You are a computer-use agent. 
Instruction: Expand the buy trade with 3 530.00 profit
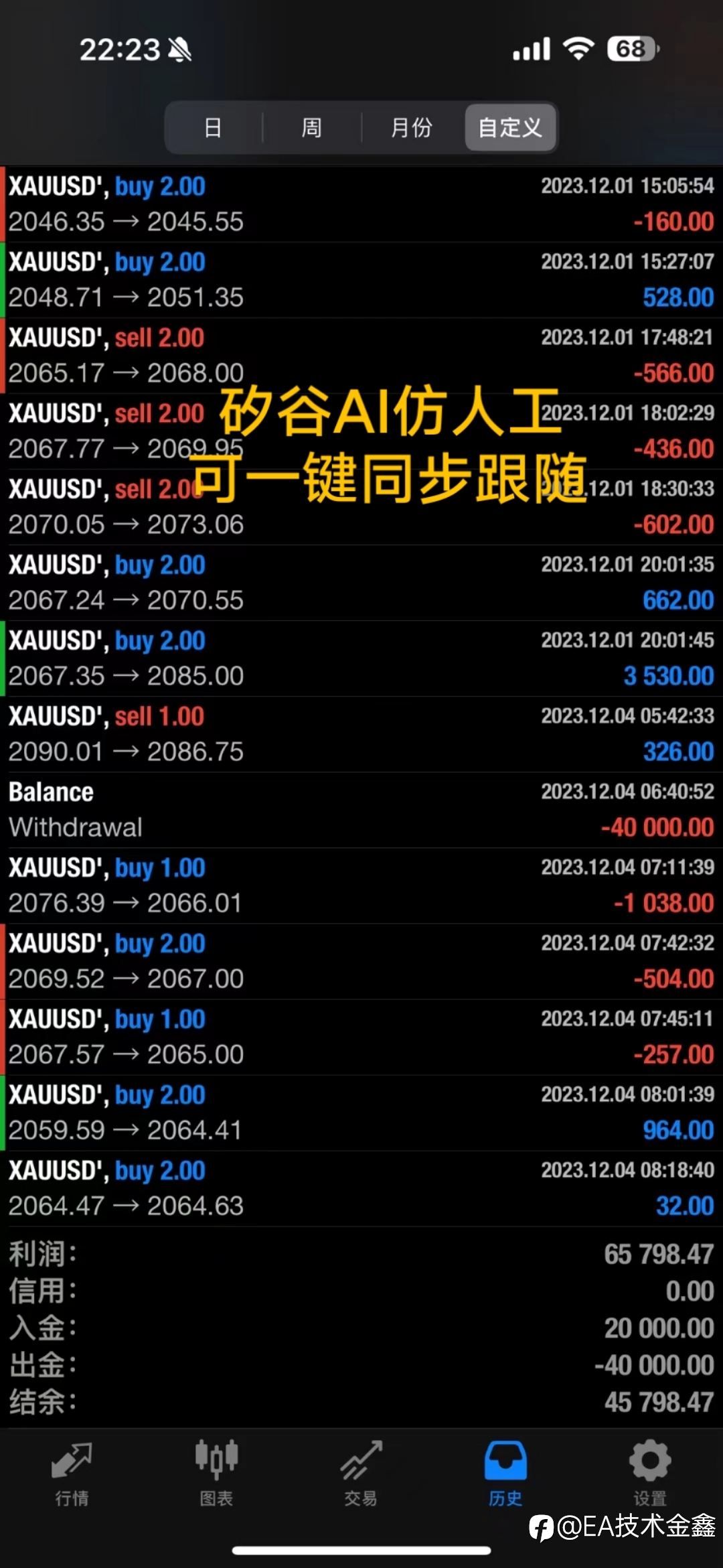click(x=361, y=658)
